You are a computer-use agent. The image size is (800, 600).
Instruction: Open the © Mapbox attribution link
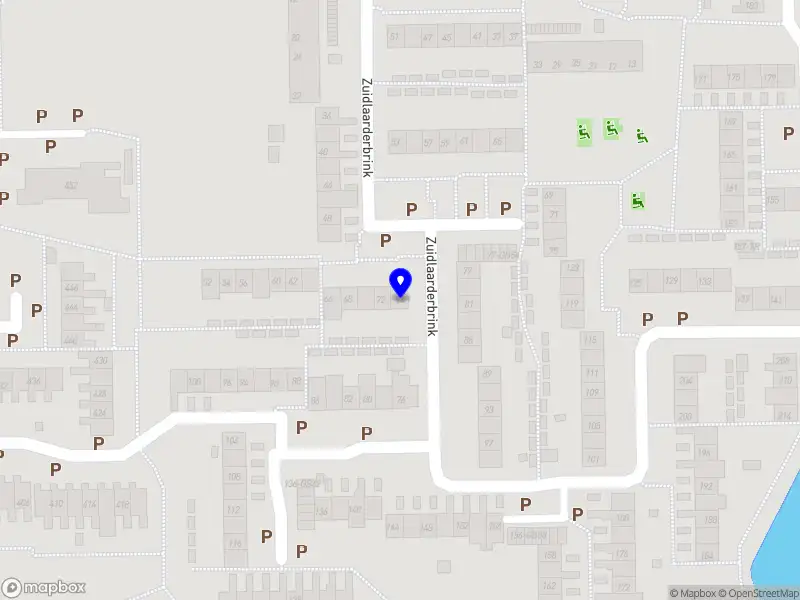click(692, 593)
